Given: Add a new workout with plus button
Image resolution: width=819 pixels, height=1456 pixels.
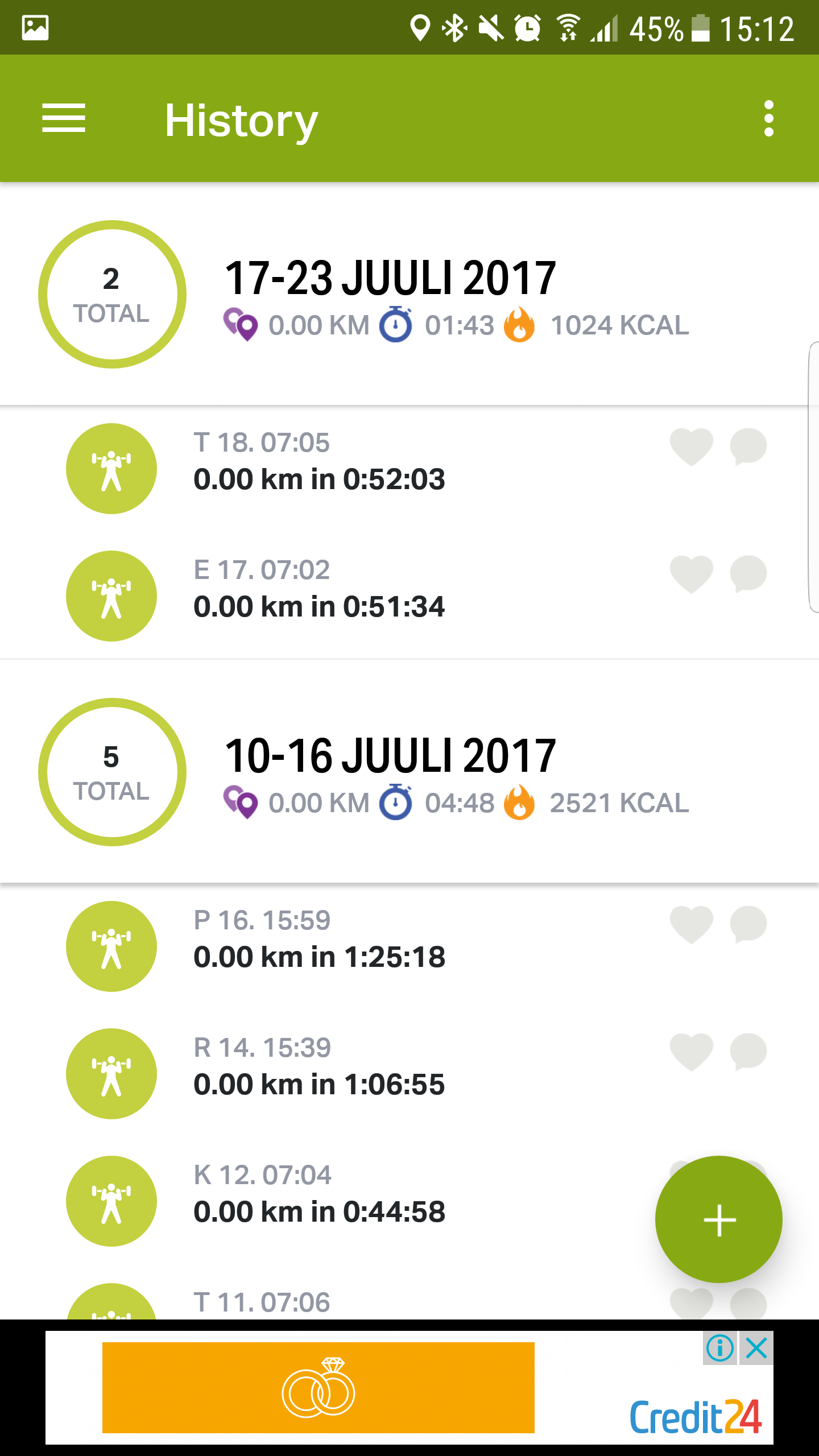Looking at the screenshot, I should click(719, 1219).
